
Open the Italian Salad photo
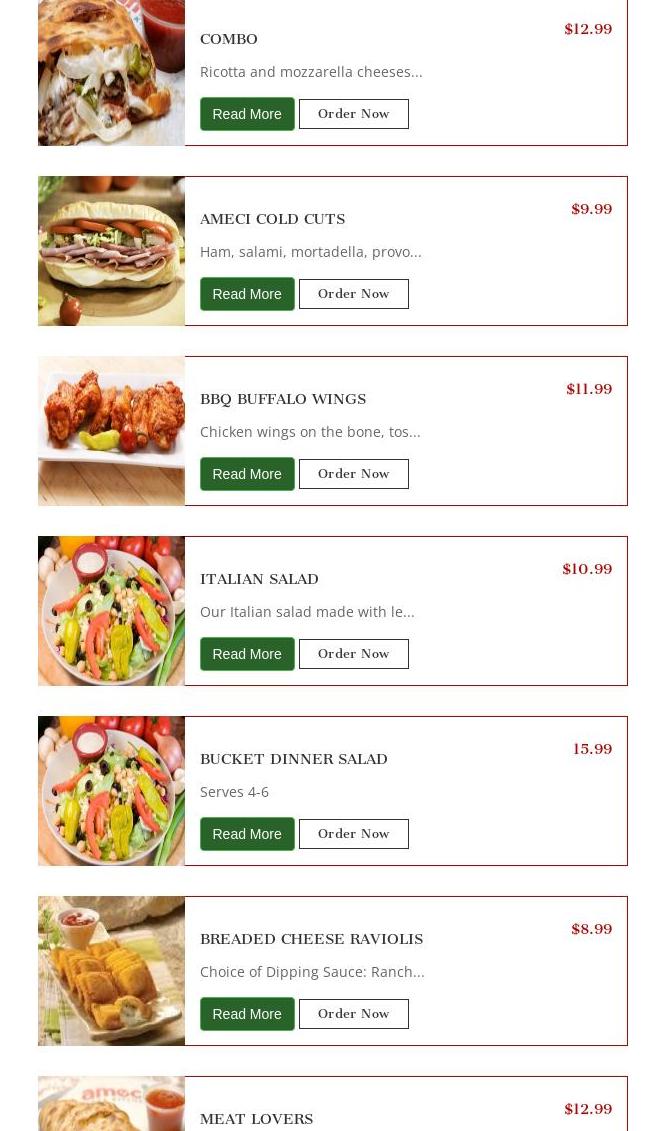(112, 611)
